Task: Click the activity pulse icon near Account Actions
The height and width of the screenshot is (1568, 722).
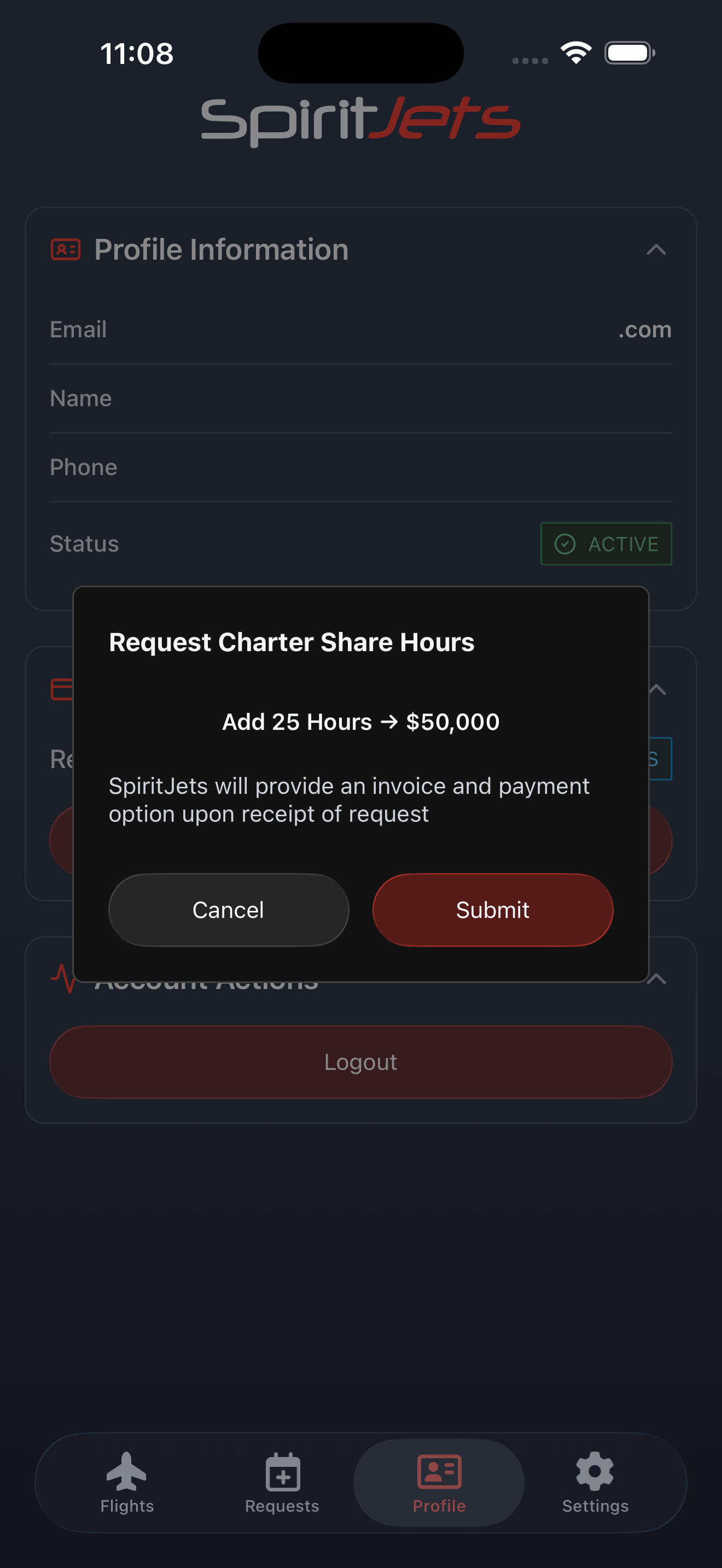Action: point(63,979)
